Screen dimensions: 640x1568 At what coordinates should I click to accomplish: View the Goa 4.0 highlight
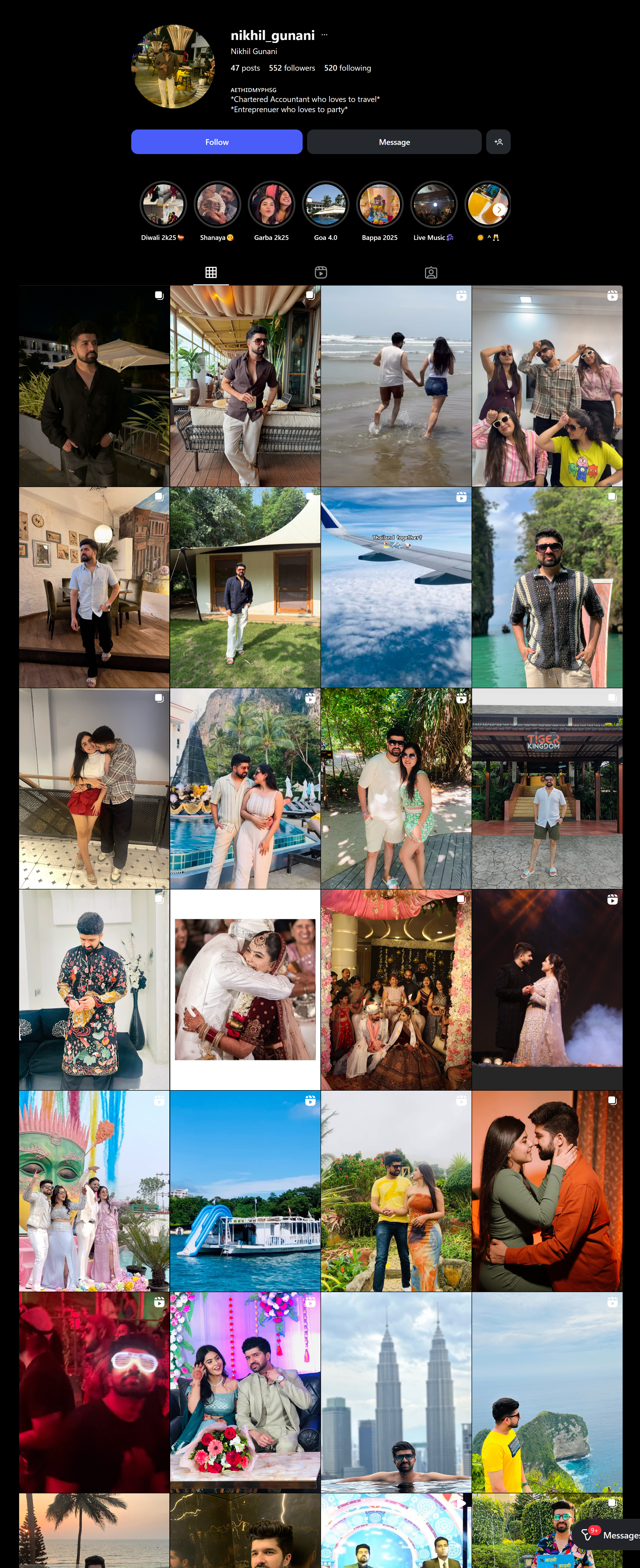click(x=325, y=204)
